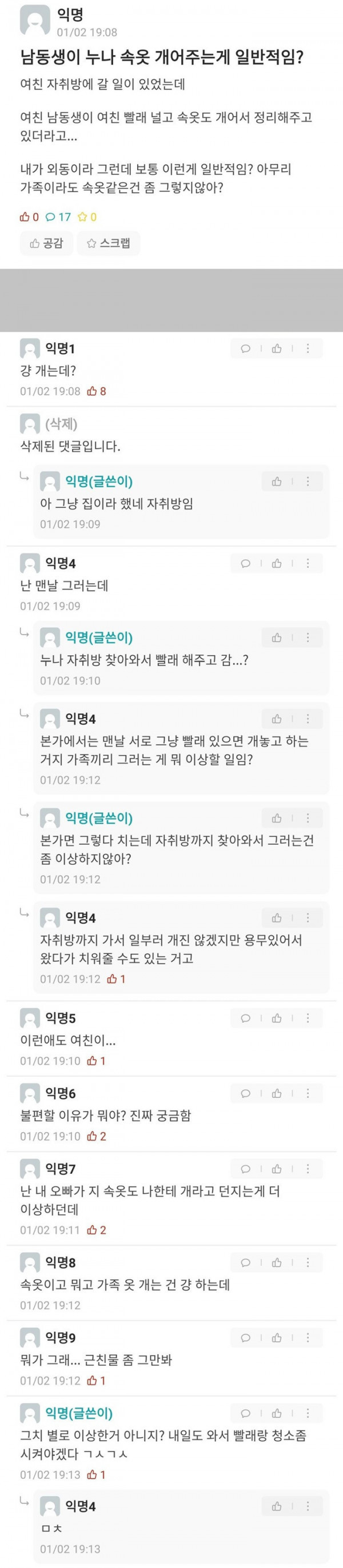The image size is (343, 1568).
Task: Like 익명1's comment '걍 개는데?'
Action: (x=277, y=349)
